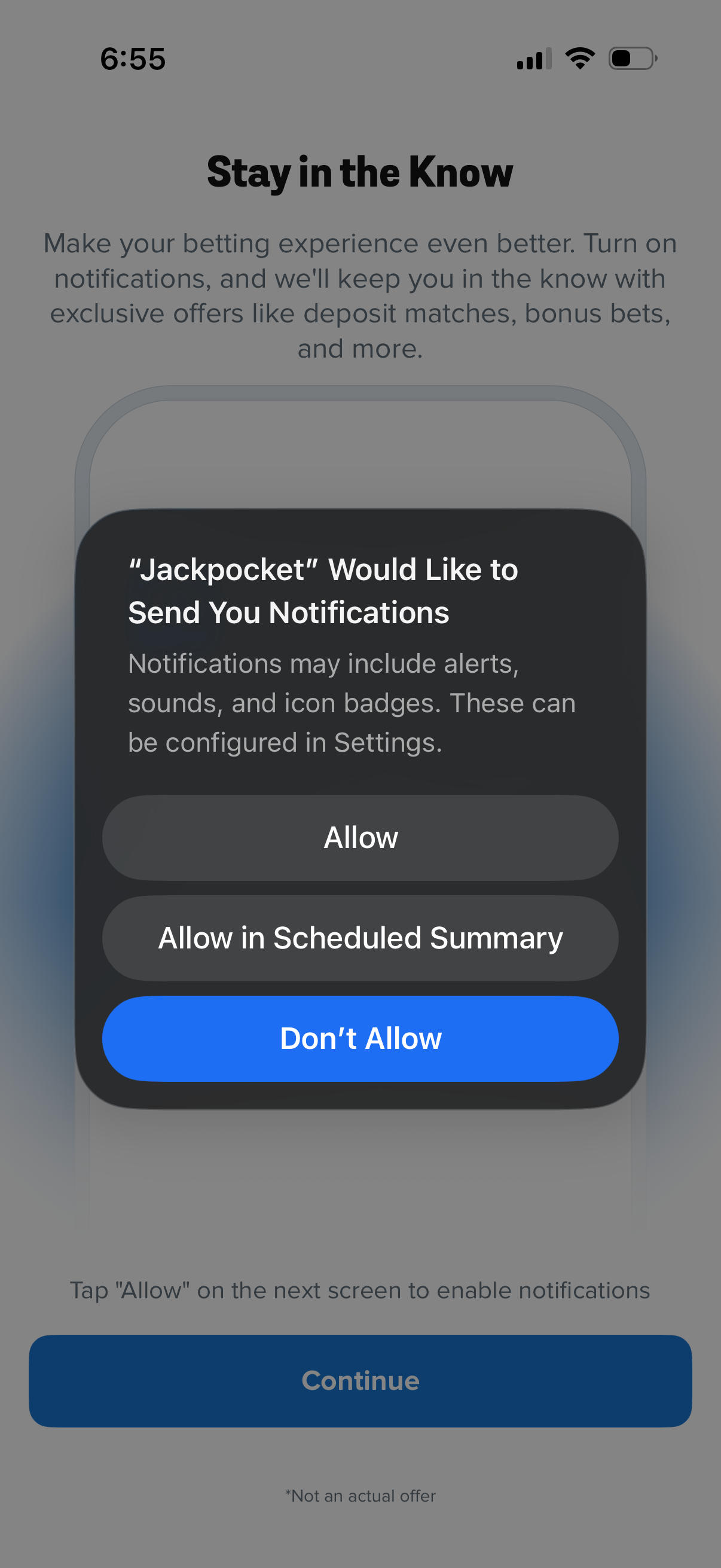Tap the Continue button
Viewport: 721px width, 1568px height.
pyautogui.click(x=360, y=1380)
